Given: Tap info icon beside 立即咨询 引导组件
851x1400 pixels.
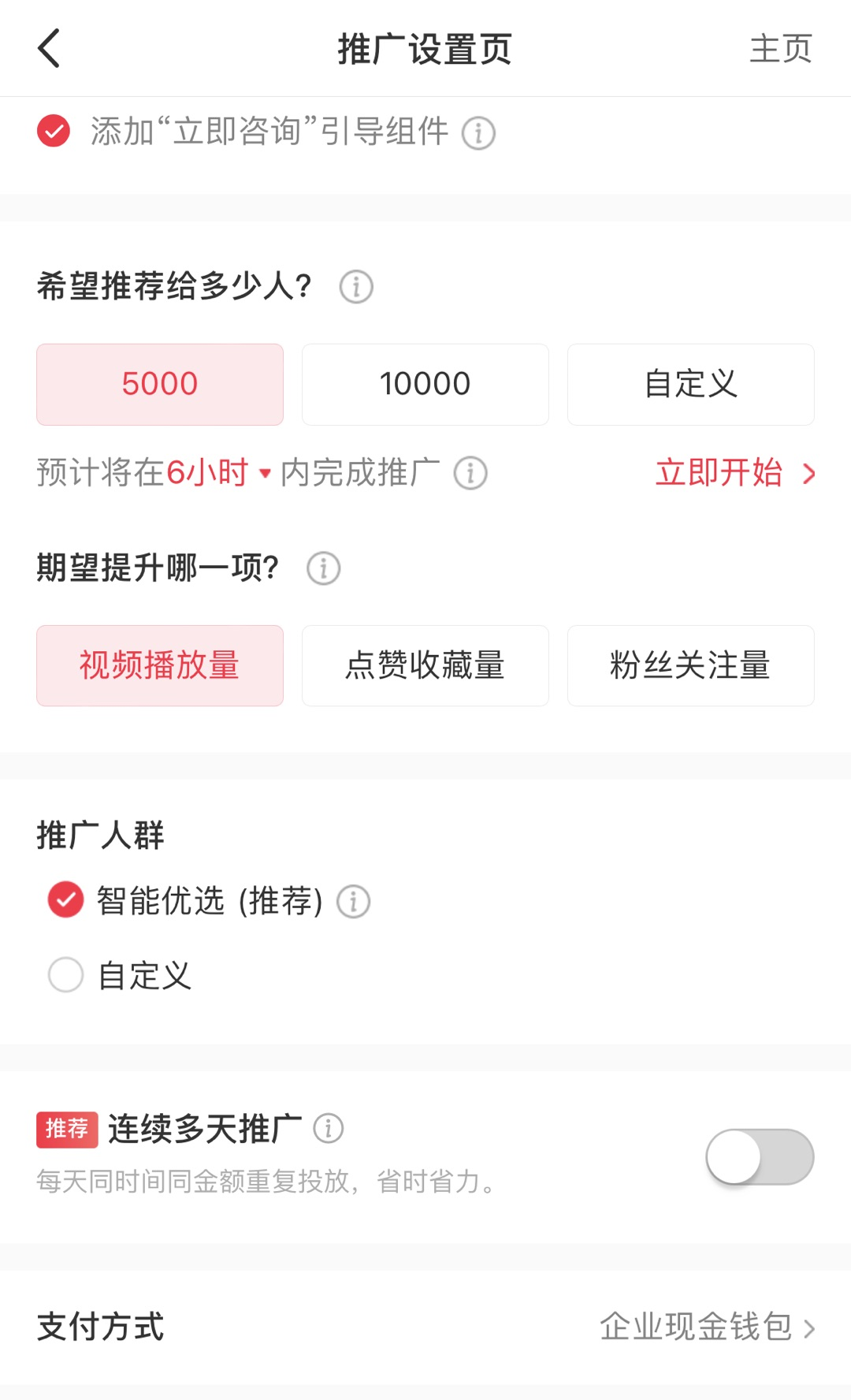Looking at the screenshot, I should (478, 132).
